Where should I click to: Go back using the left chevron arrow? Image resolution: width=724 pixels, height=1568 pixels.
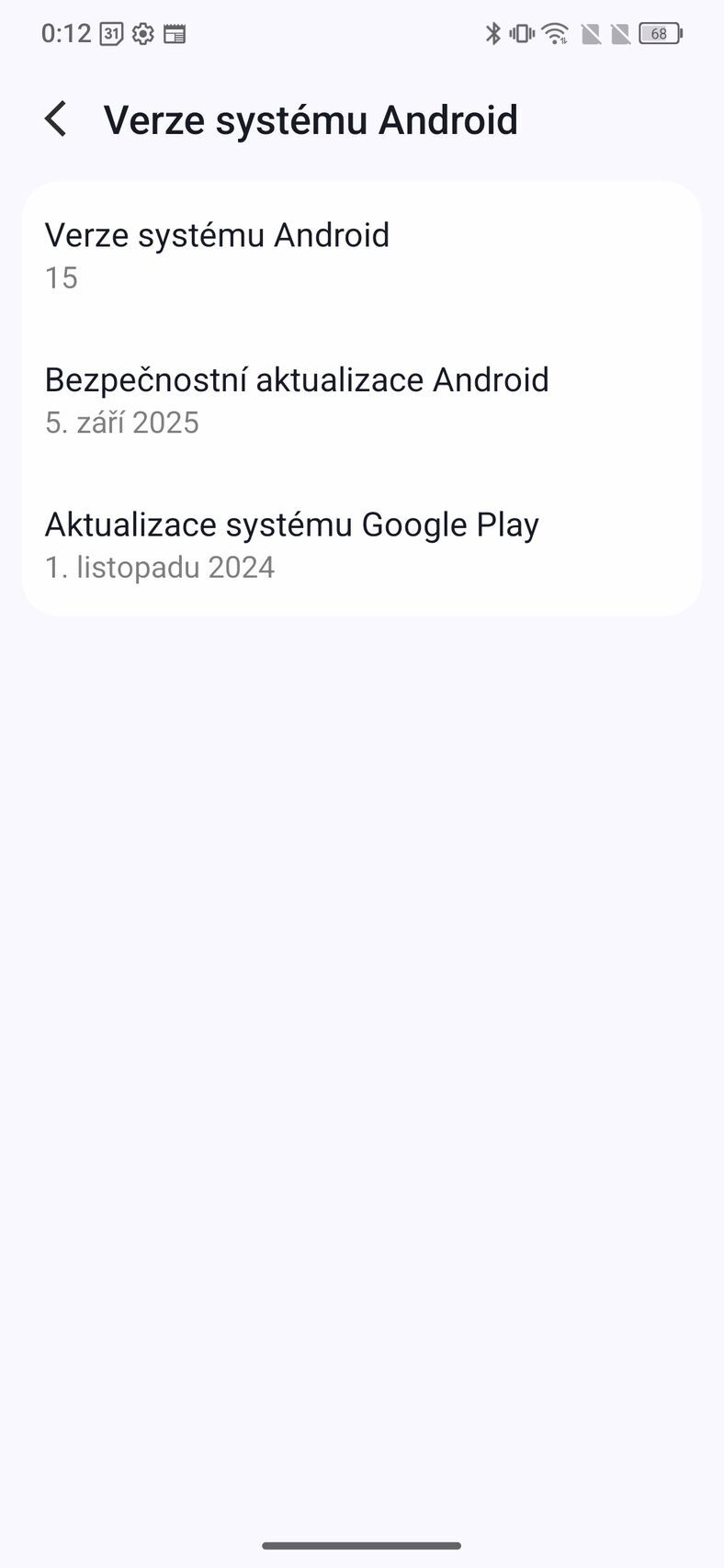pos(55,118)
